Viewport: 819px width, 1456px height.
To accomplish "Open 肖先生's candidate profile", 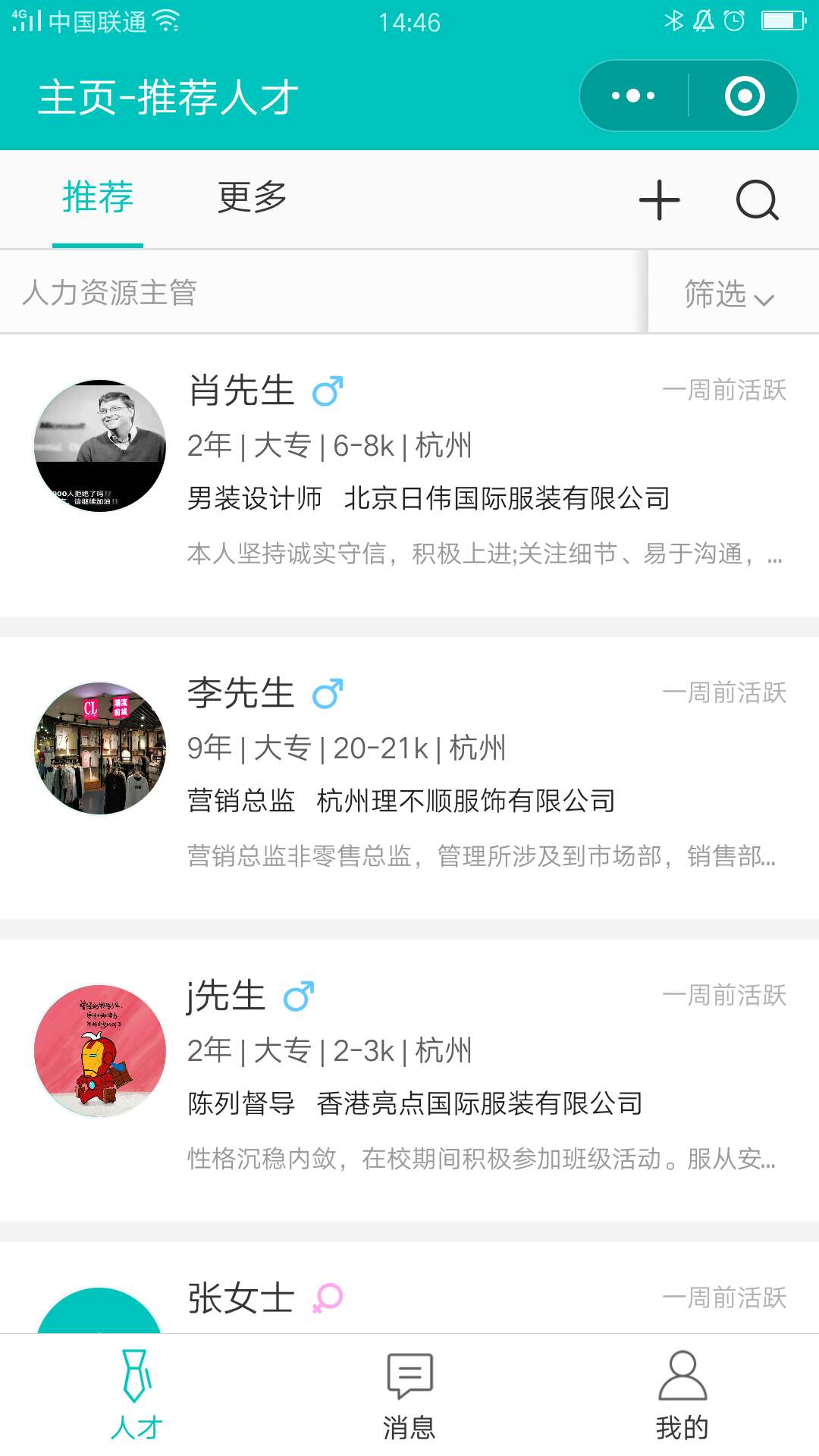I will 409,475.
